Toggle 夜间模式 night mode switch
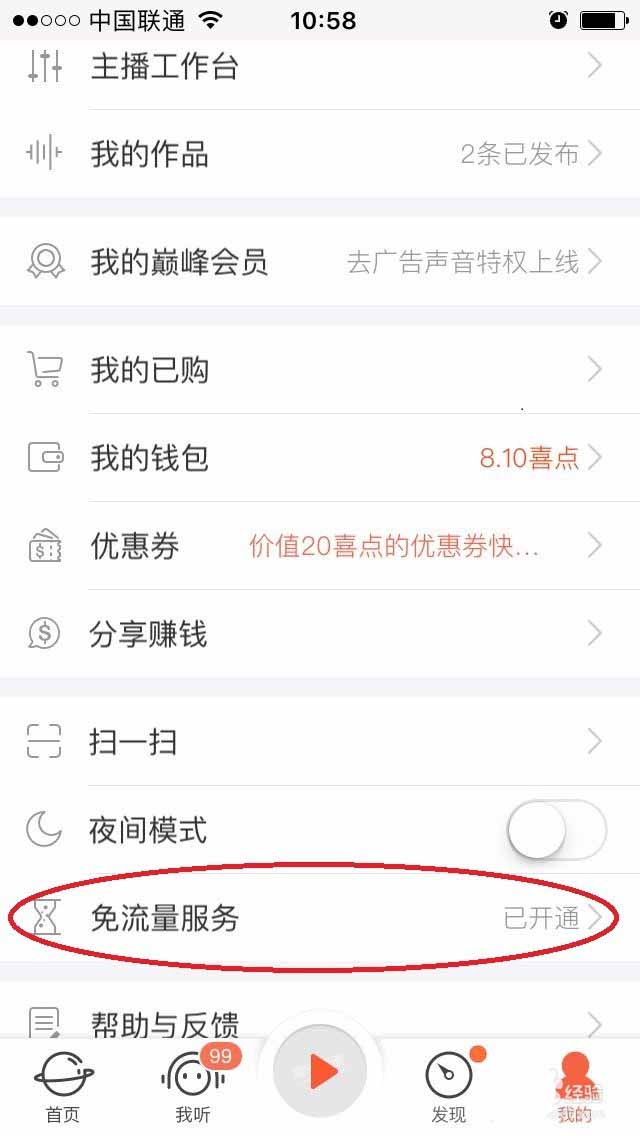The image size is (640, 1136). 556,830
